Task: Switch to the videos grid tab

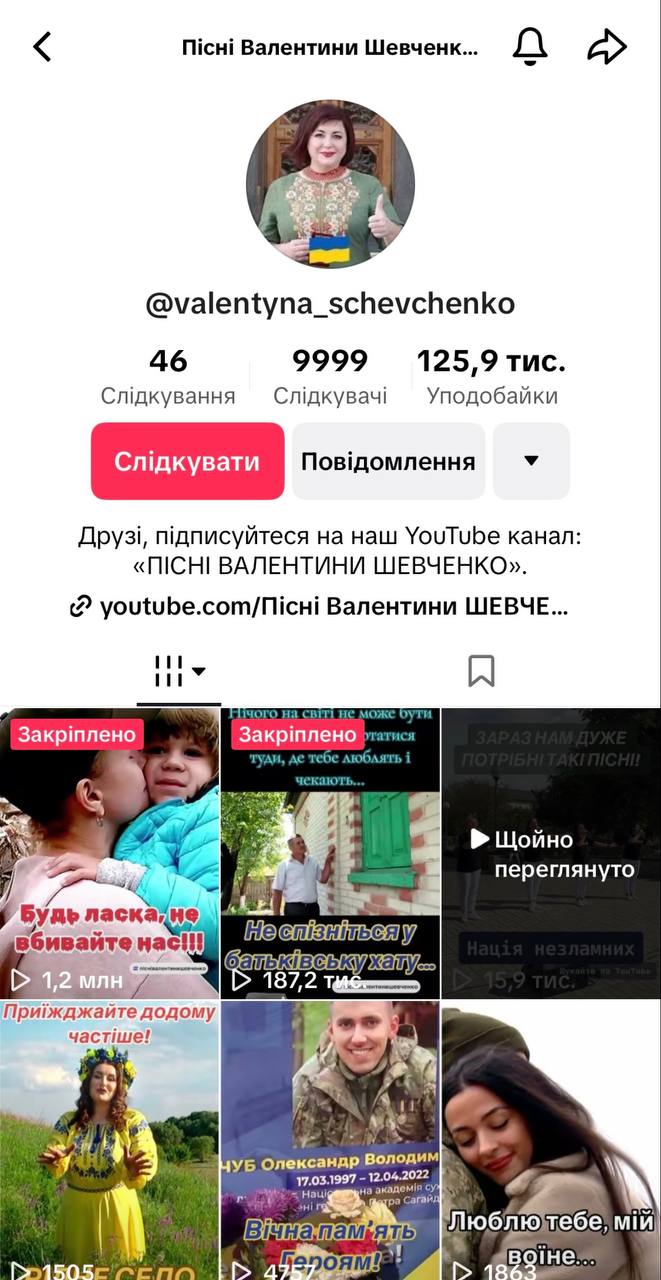Action: click(179, 672)
